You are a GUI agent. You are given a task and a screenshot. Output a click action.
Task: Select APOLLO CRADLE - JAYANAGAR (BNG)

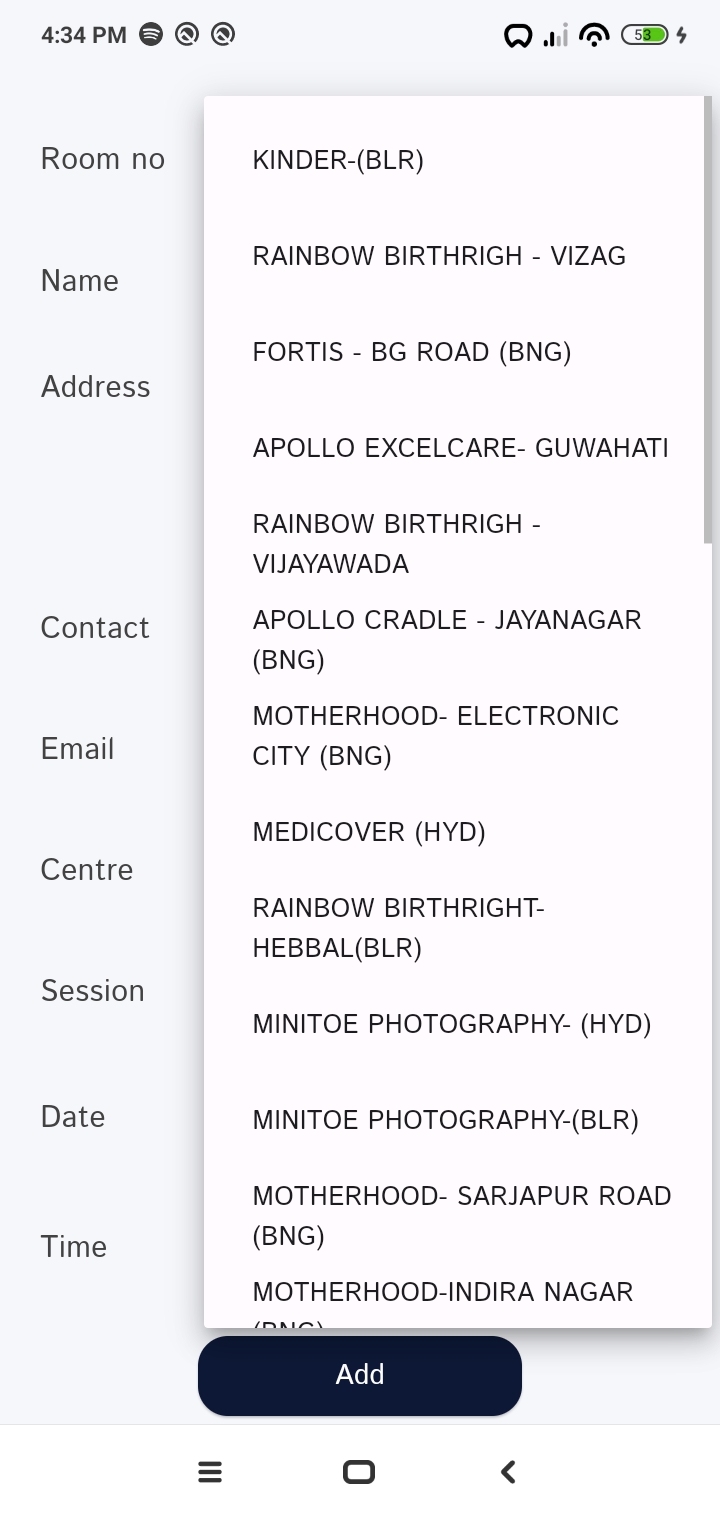457,640
